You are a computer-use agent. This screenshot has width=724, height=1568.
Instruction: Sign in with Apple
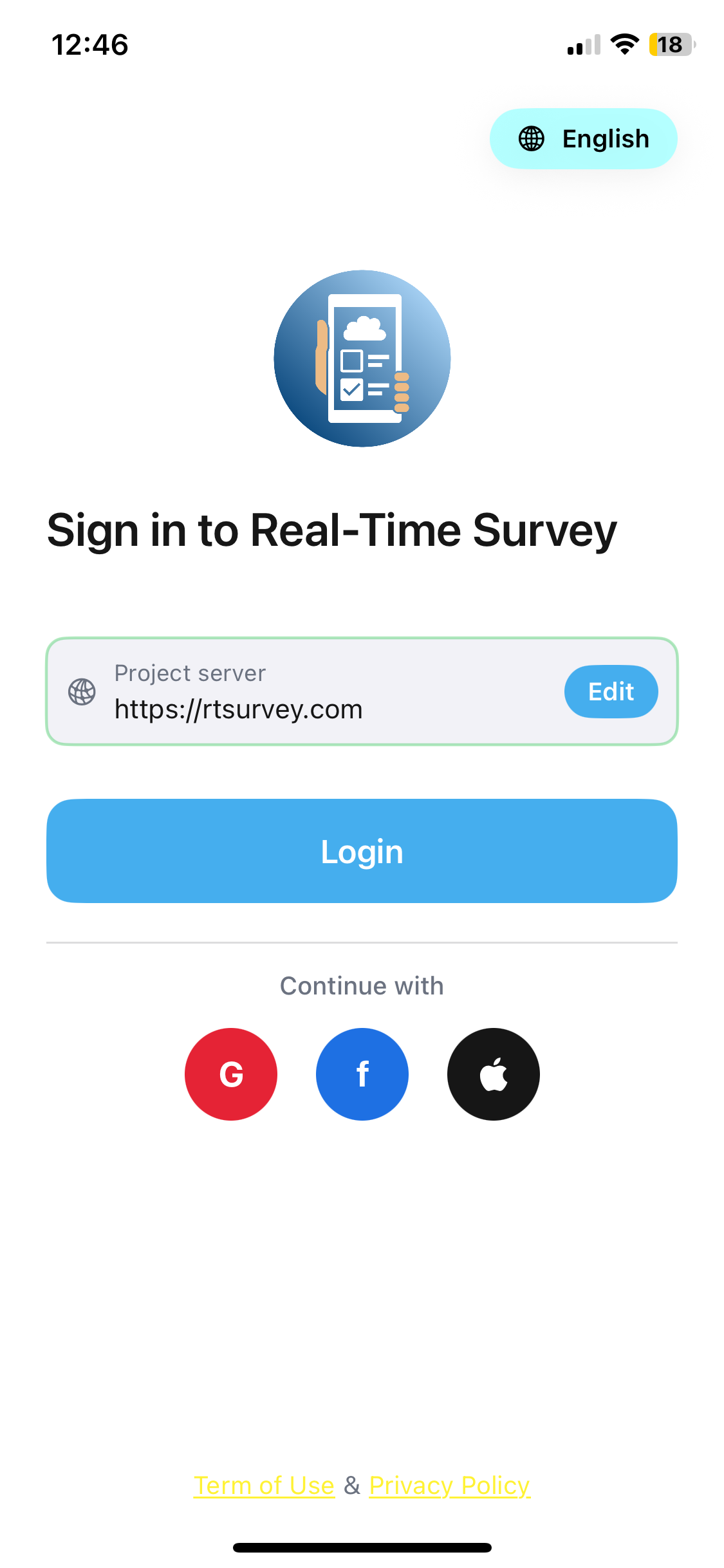click(x=493, y=1074)
